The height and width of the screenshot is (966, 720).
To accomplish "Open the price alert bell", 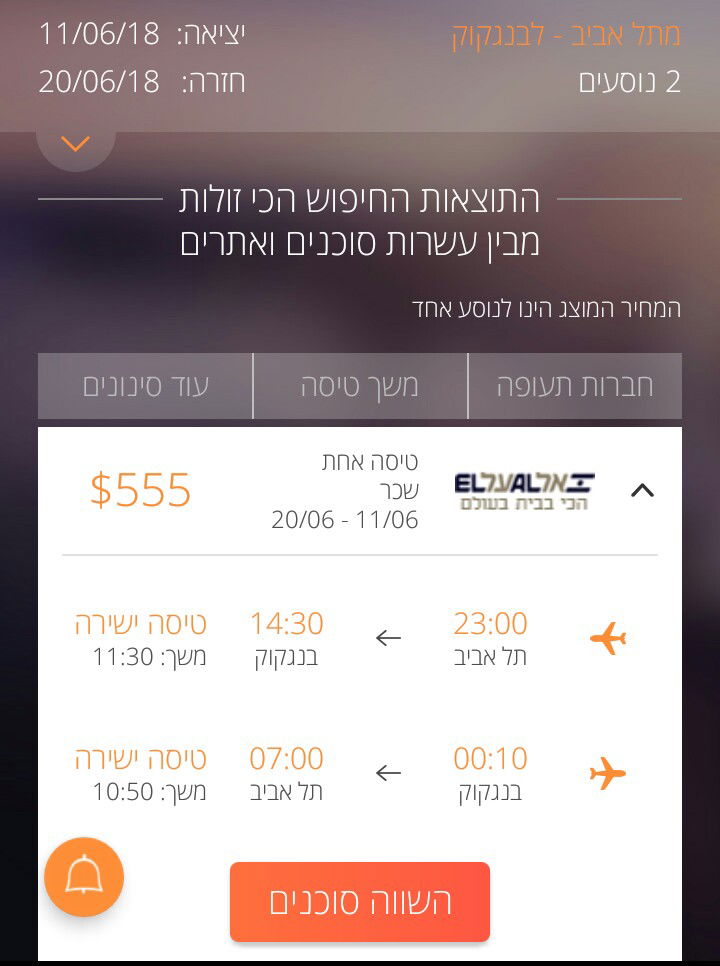I will point(84,877).
